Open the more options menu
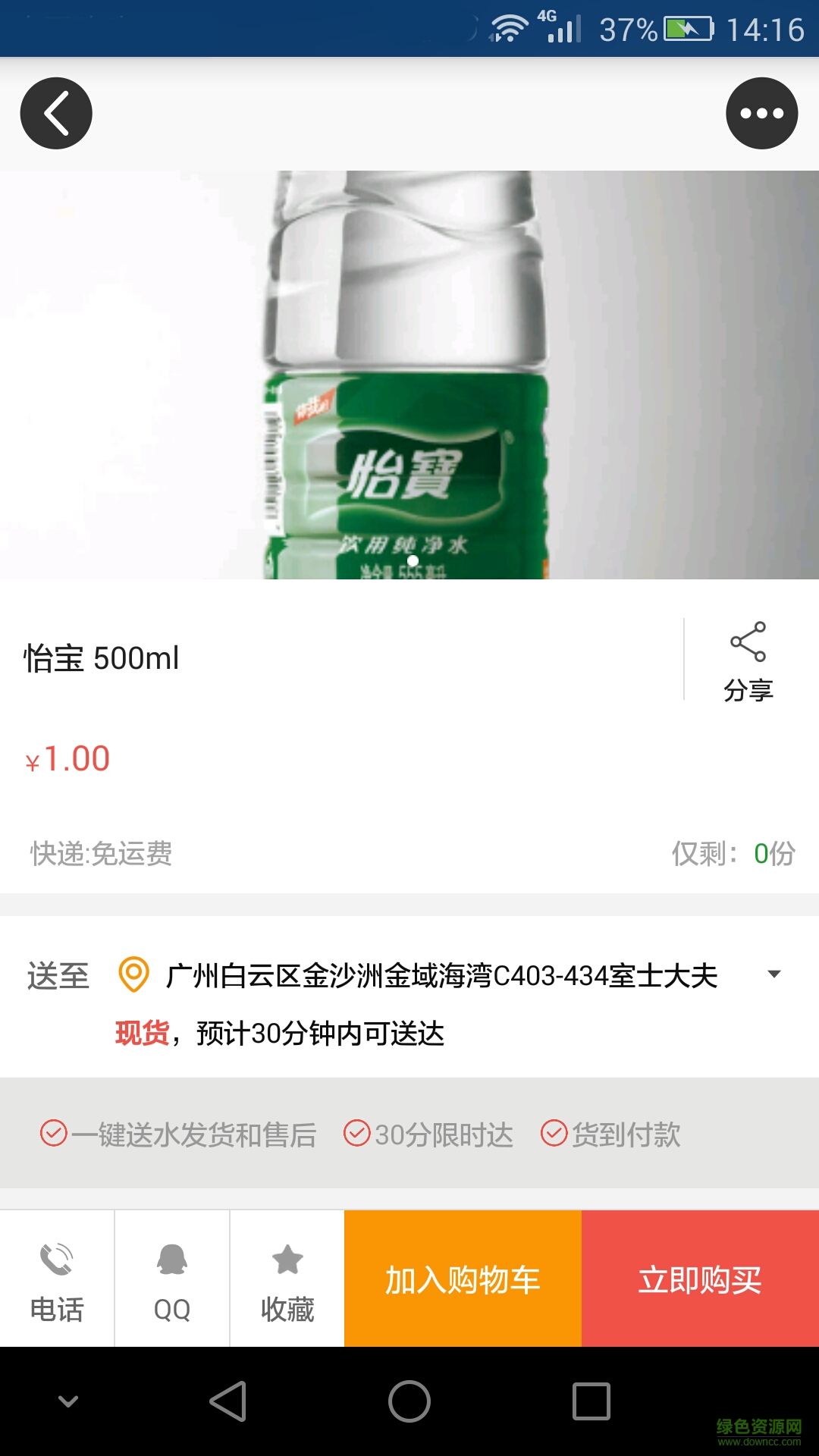 click(762, 112)
